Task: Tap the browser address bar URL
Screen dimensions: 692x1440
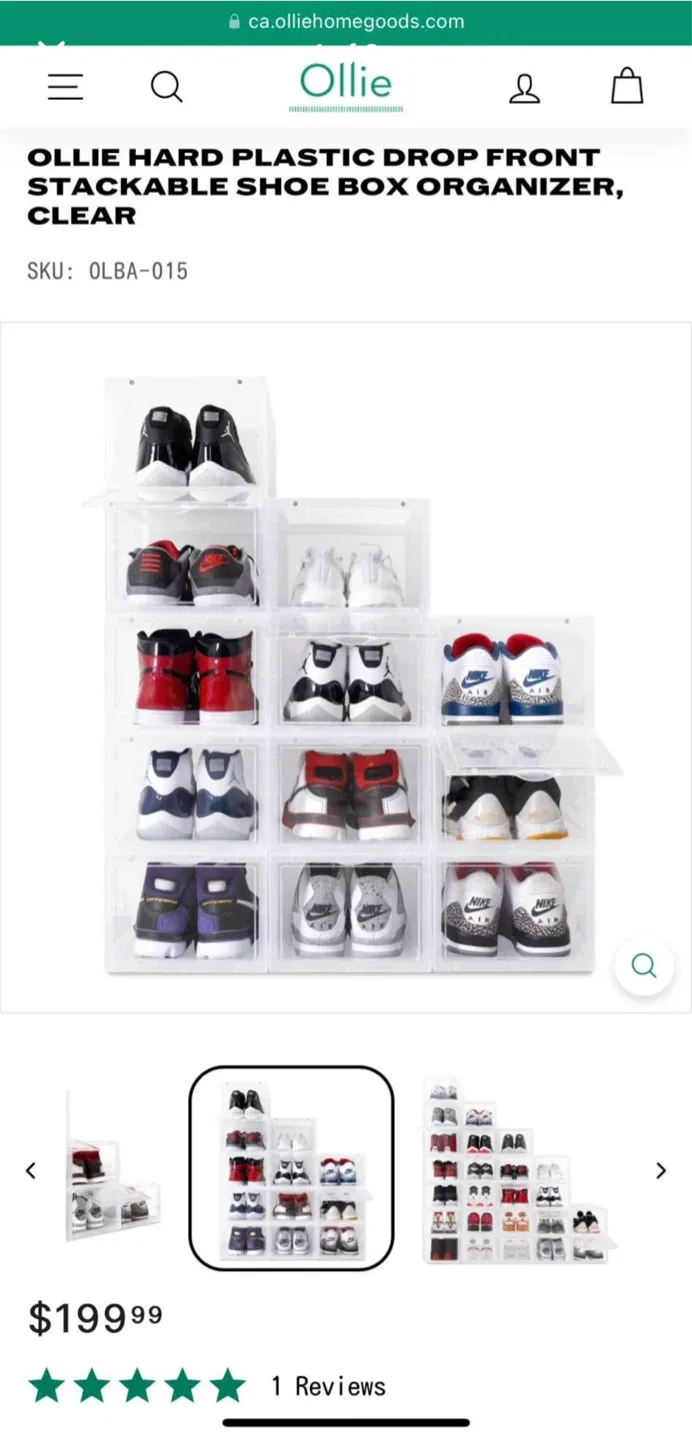Action: click(x=346, y=21)
